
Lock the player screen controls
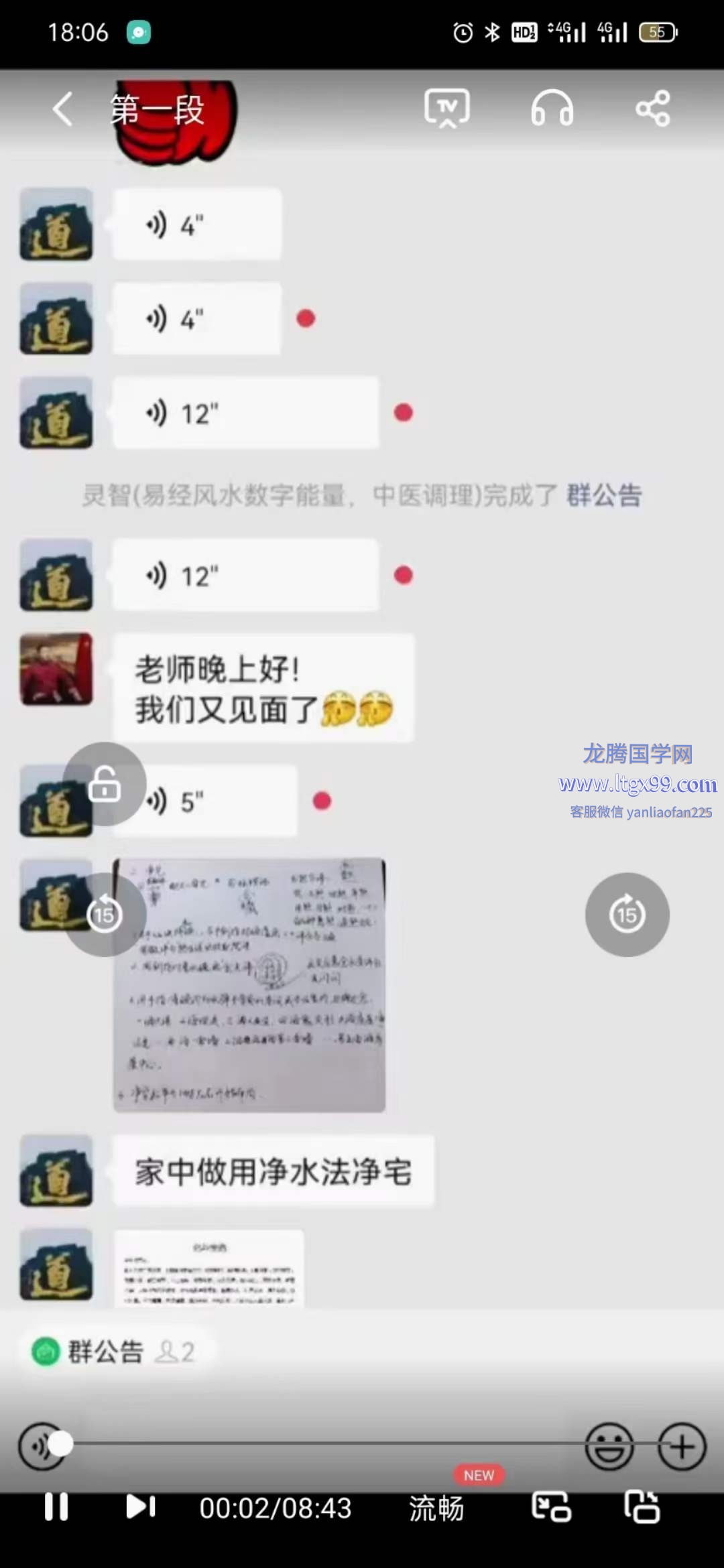point(105,784)
